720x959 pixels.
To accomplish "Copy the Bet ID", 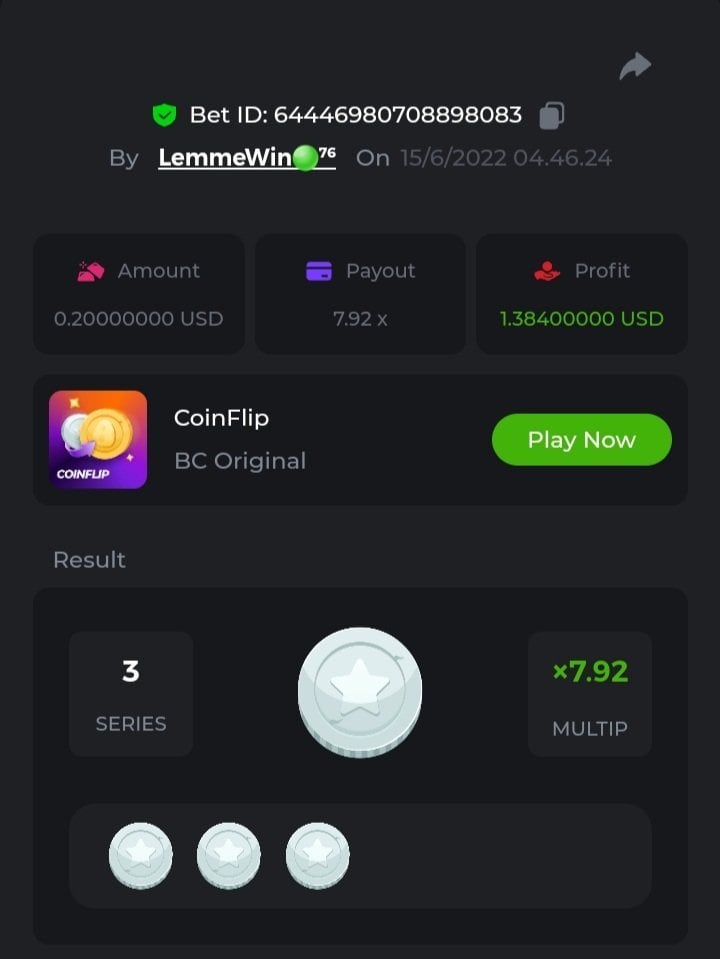I will (552, 116).
